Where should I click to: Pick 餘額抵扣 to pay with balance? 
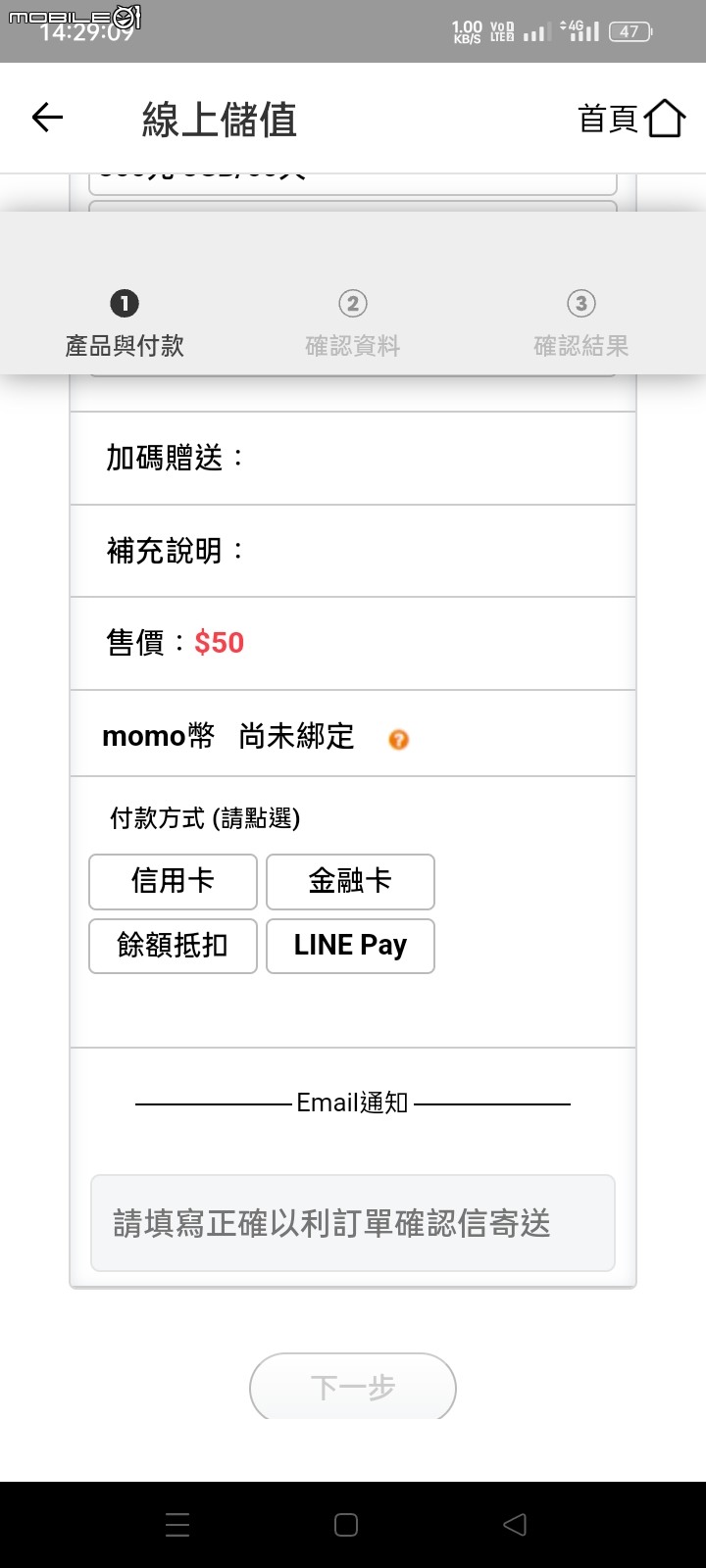pos(173,946)
